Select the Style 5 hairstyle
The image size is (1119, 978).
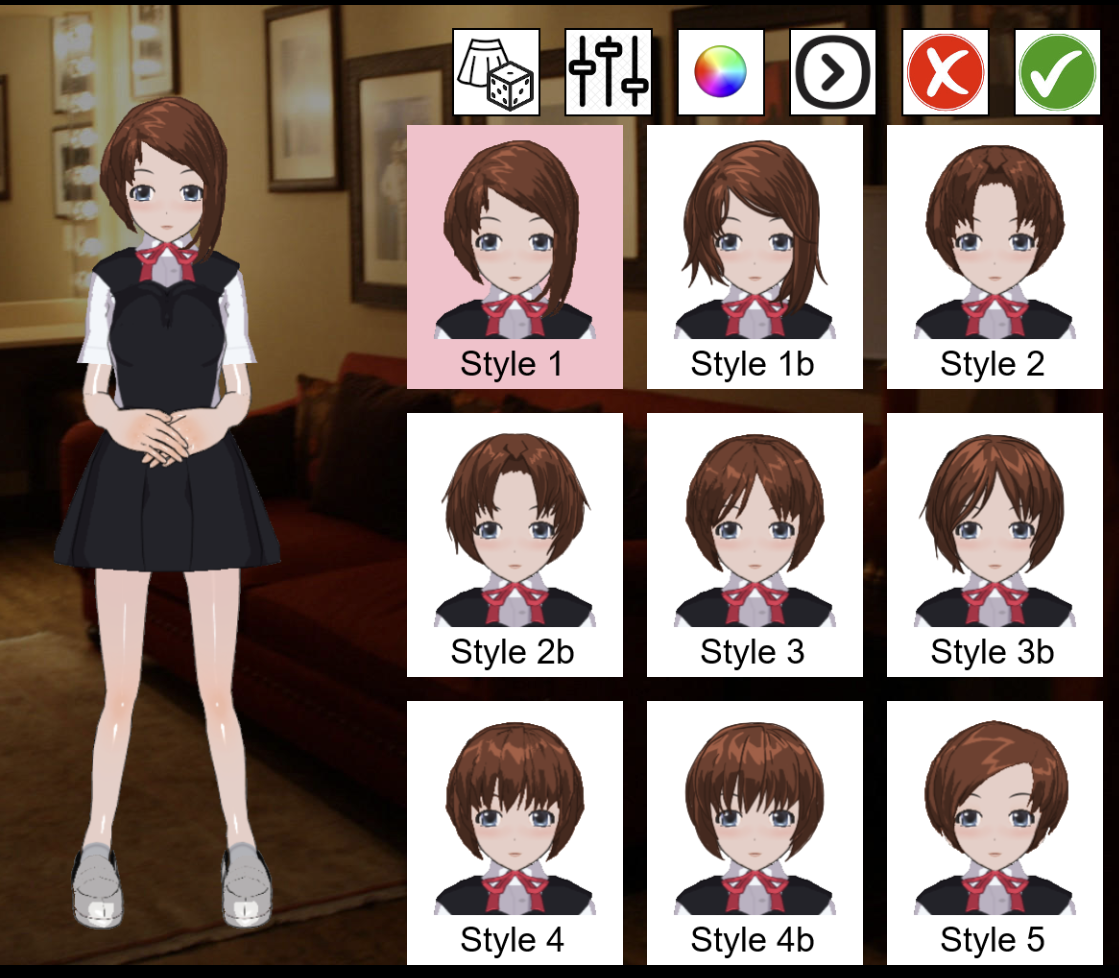click(995, 832)
